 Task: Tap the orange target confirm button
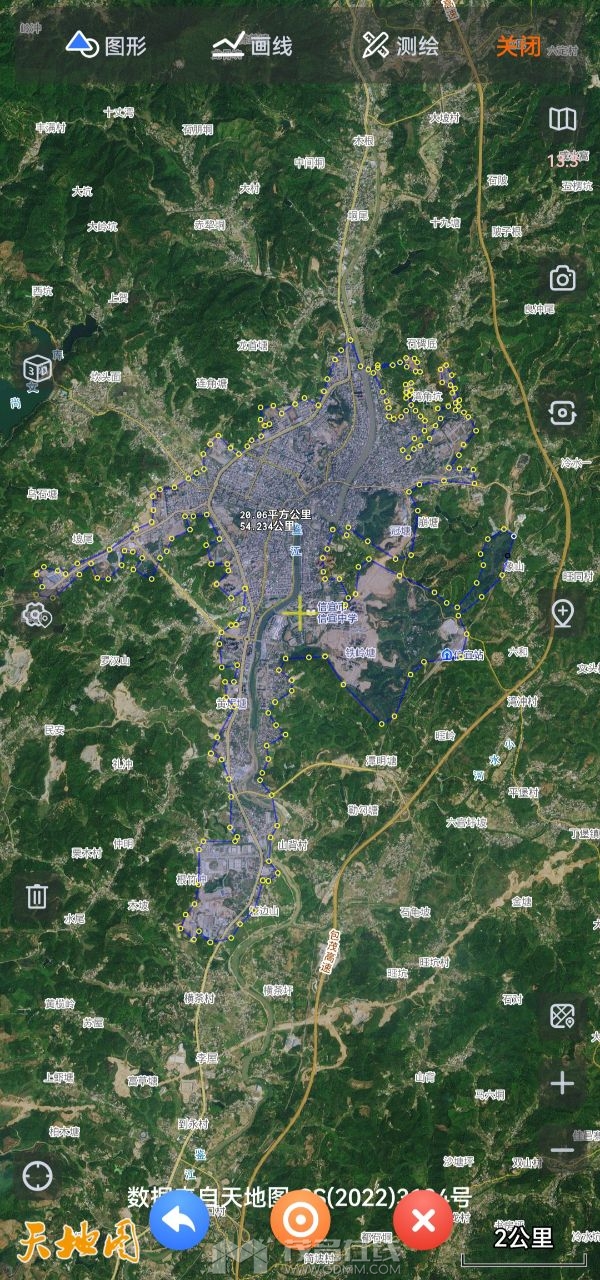pos(300,1220)
